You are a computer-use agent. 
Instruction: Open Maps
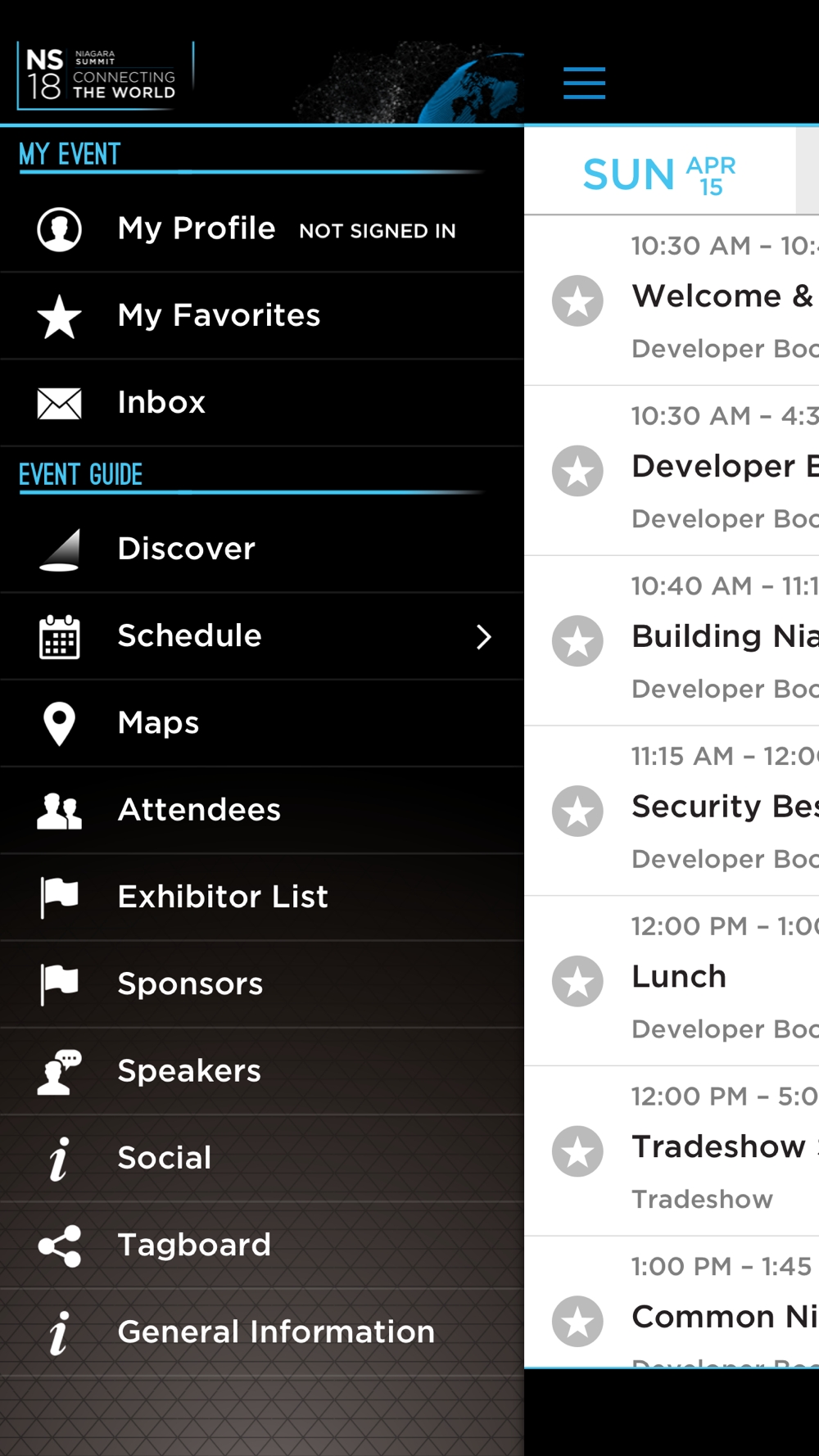pyautogui.click(x=262, y=723)
